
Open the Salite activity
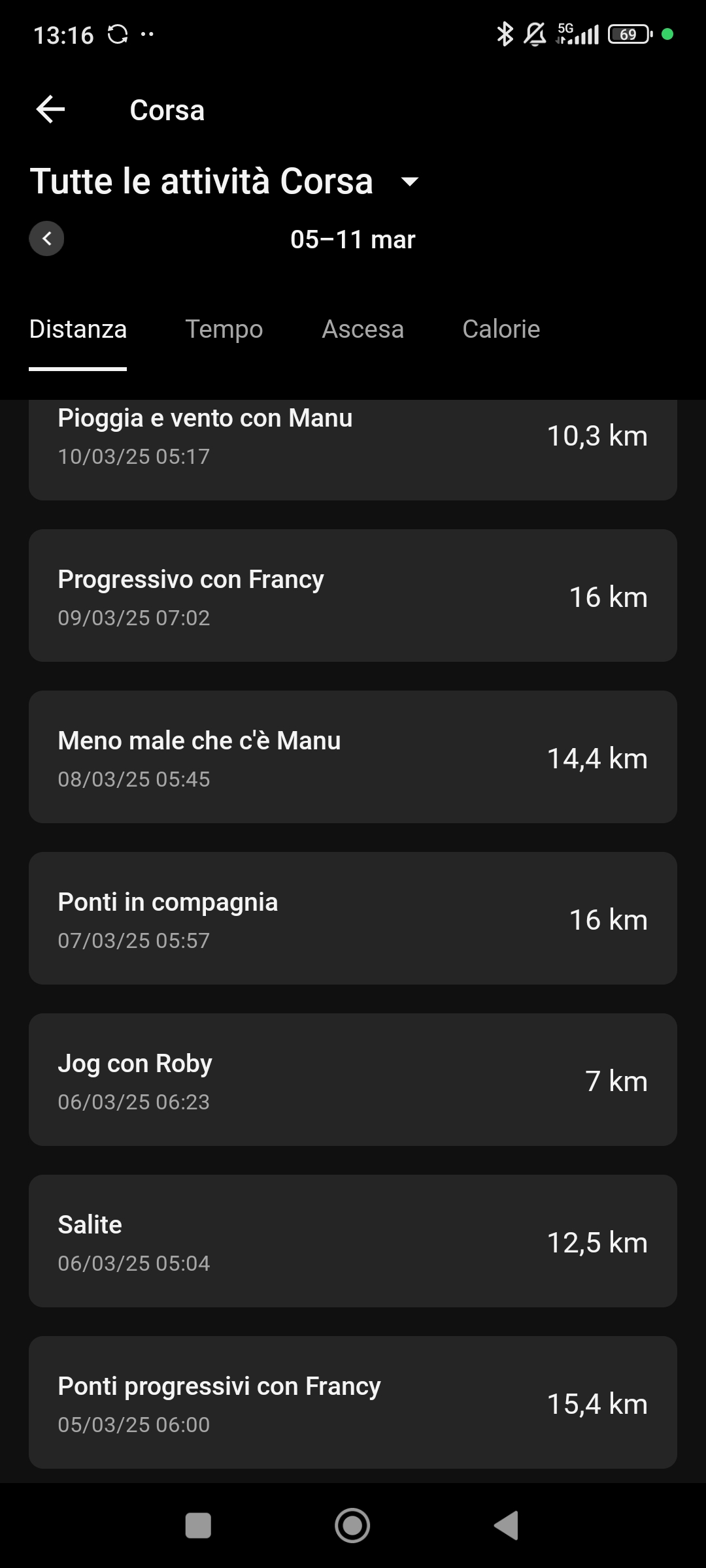(353, 1241)
